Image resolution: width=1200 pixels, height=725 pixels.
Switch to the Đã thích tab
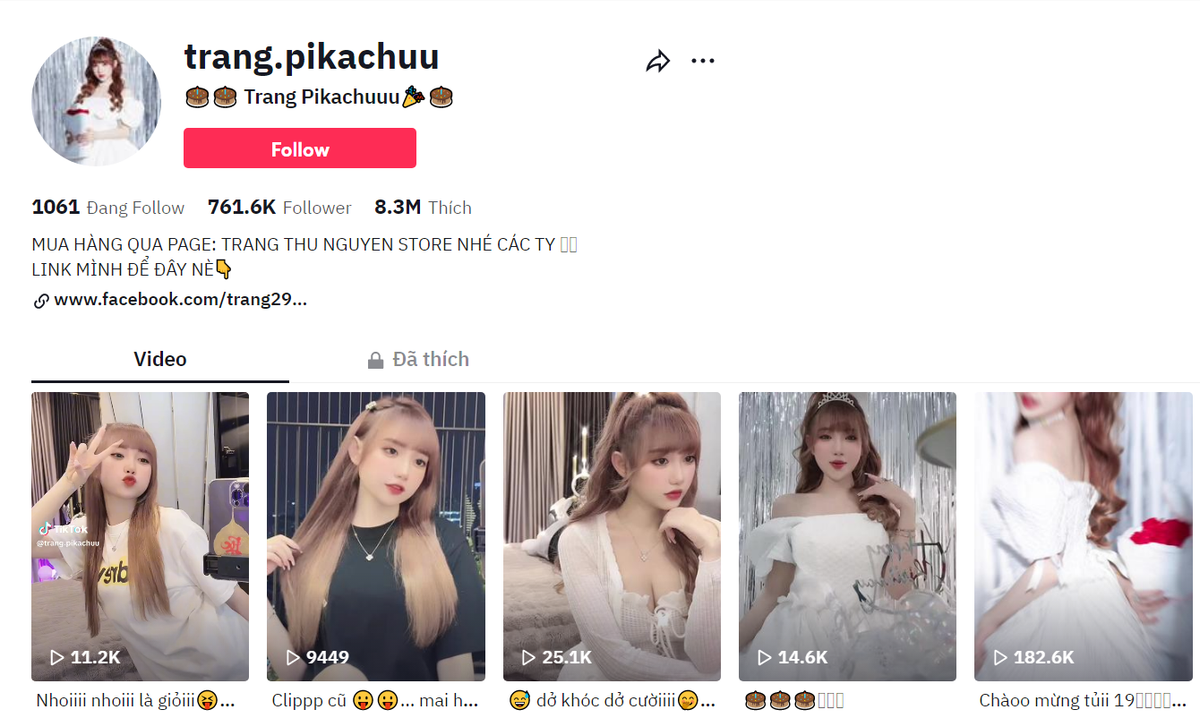[418, 359]
